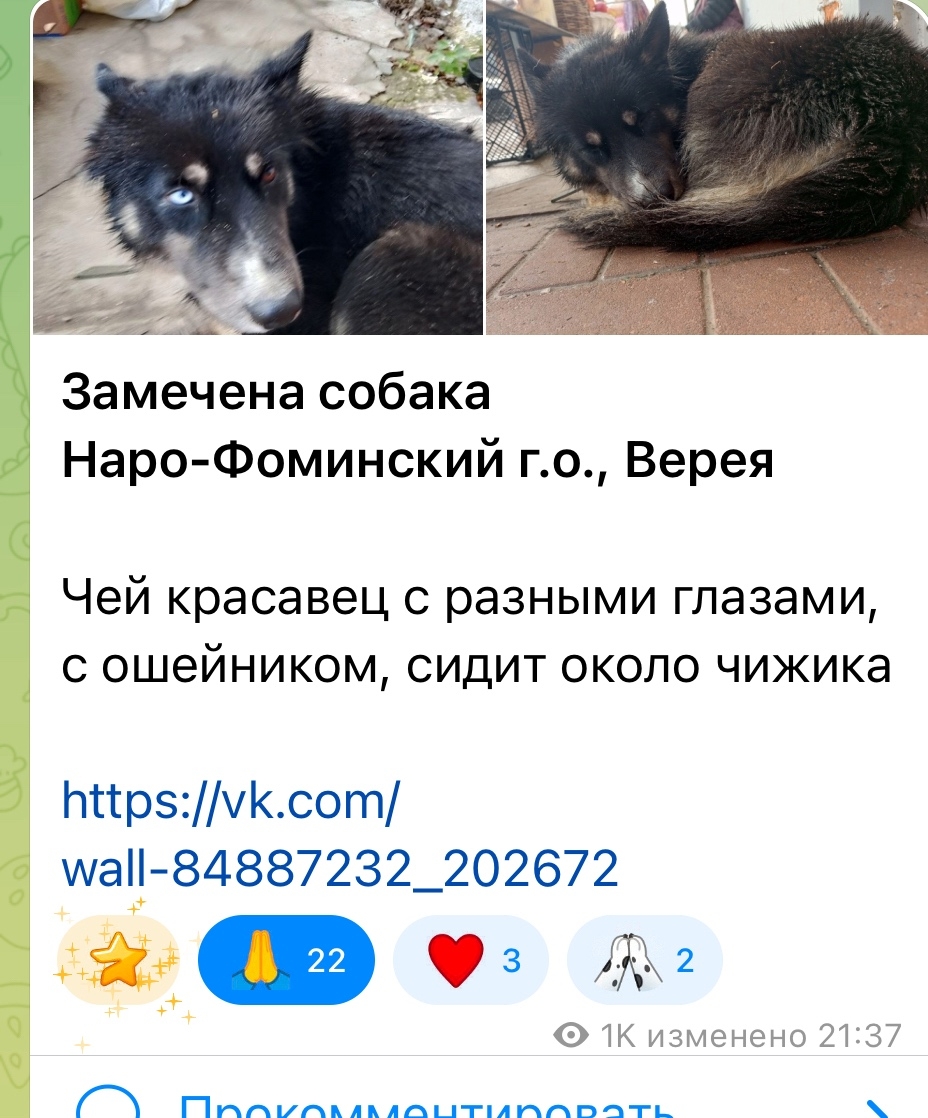928x1118 pixels.
Task: Tap the reaction with count 2
Action: pos(643,961)
